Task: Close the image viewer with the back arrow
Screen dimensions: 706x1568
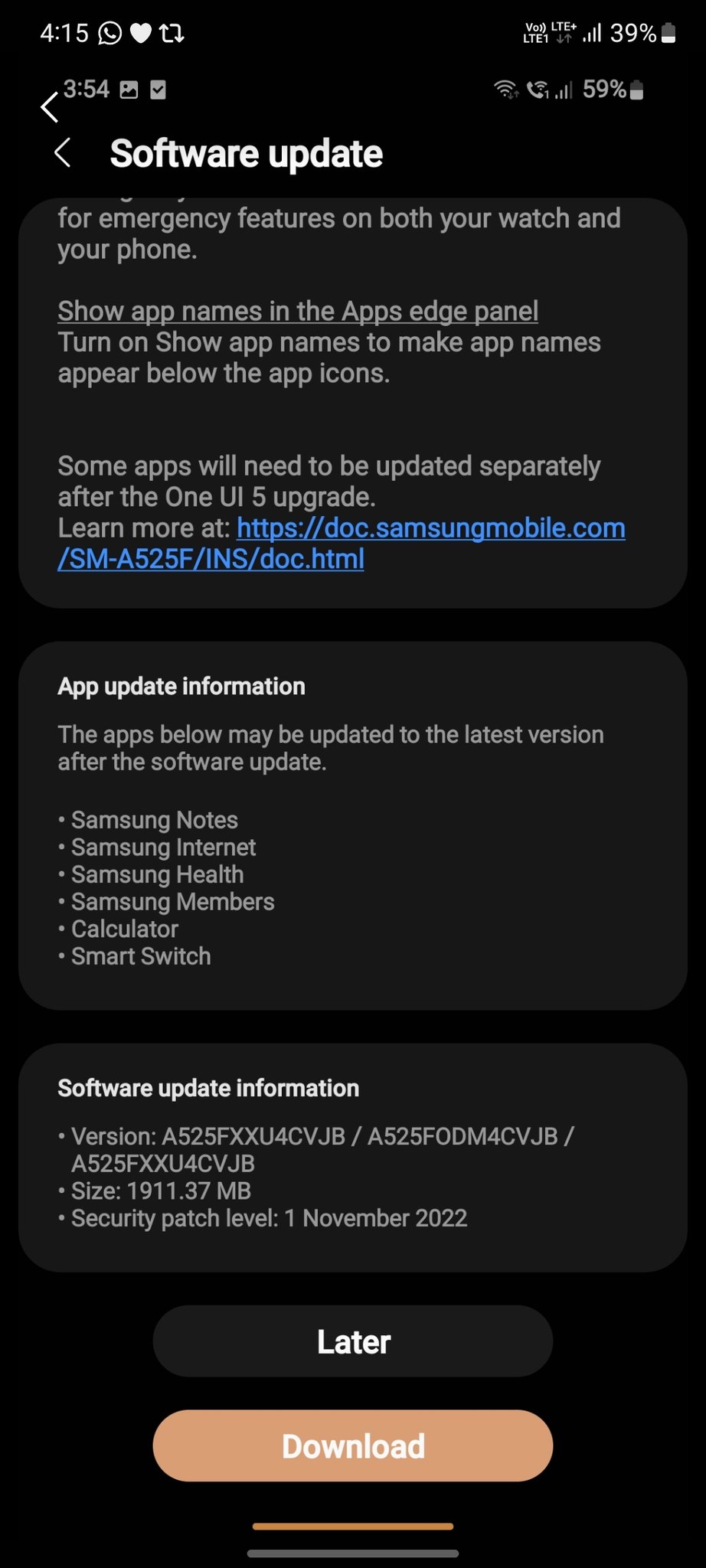Action: [x=50, y=107]
